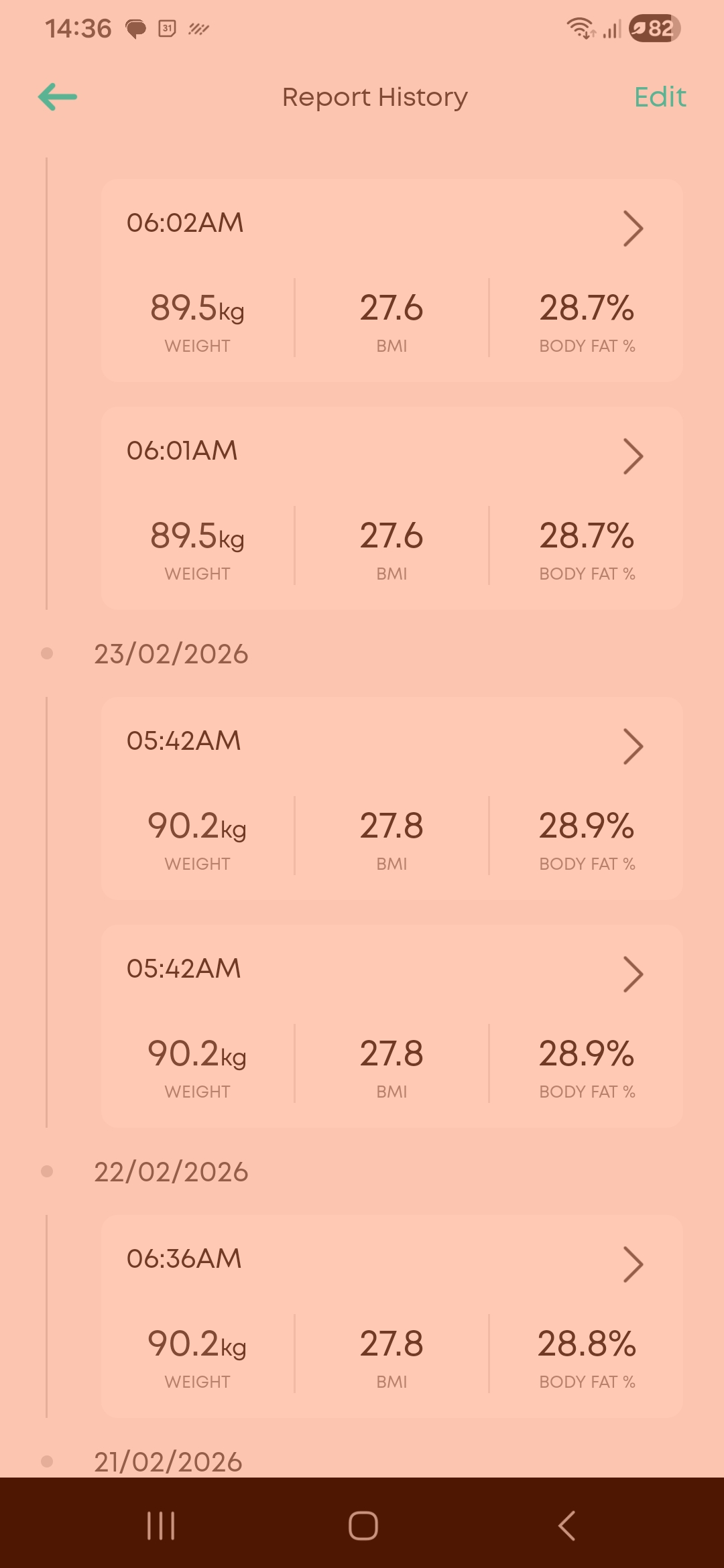
Task: Tap Edit in the Report History header
Action: (660, 97)
